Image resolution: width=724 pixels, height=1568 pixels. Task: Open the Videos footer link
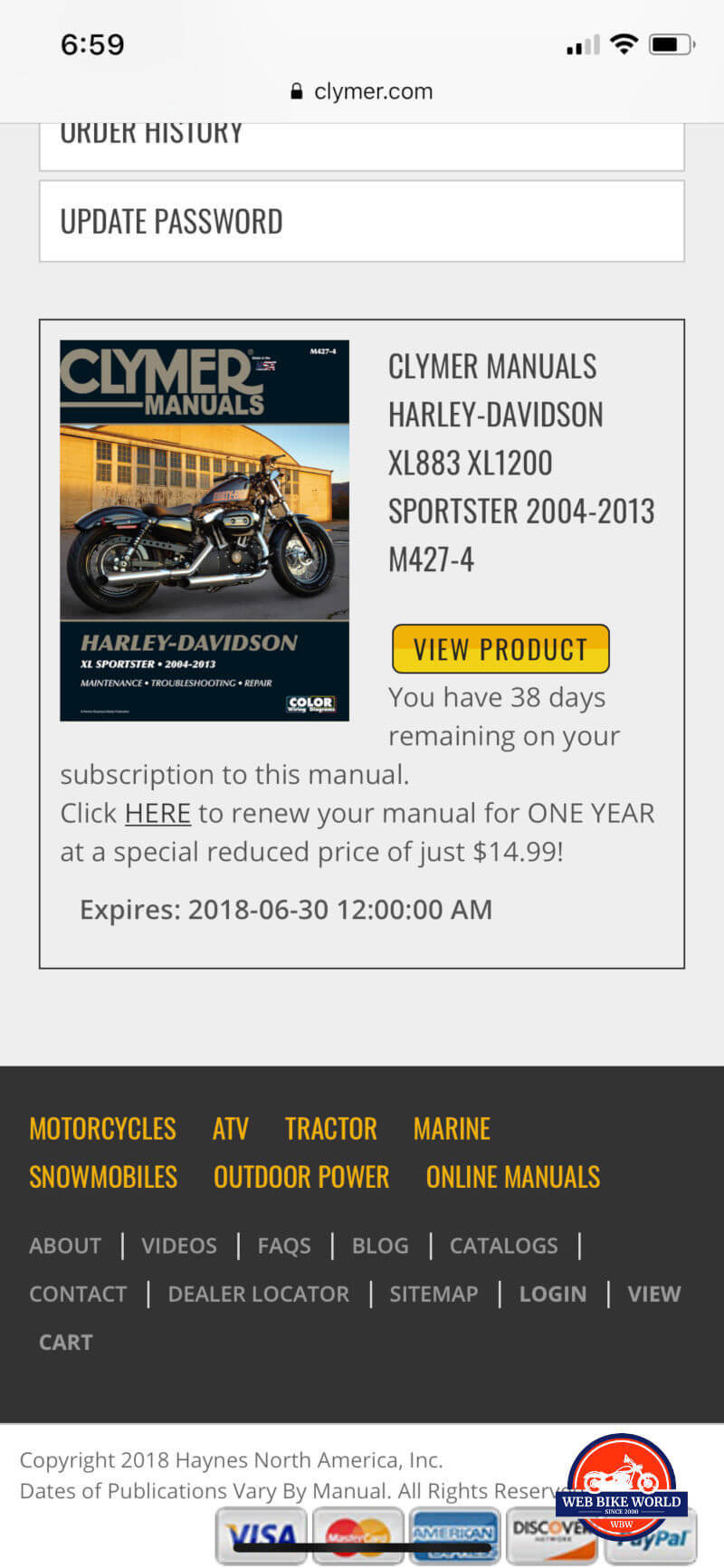pyautogui.click(x=179, y=1246)
